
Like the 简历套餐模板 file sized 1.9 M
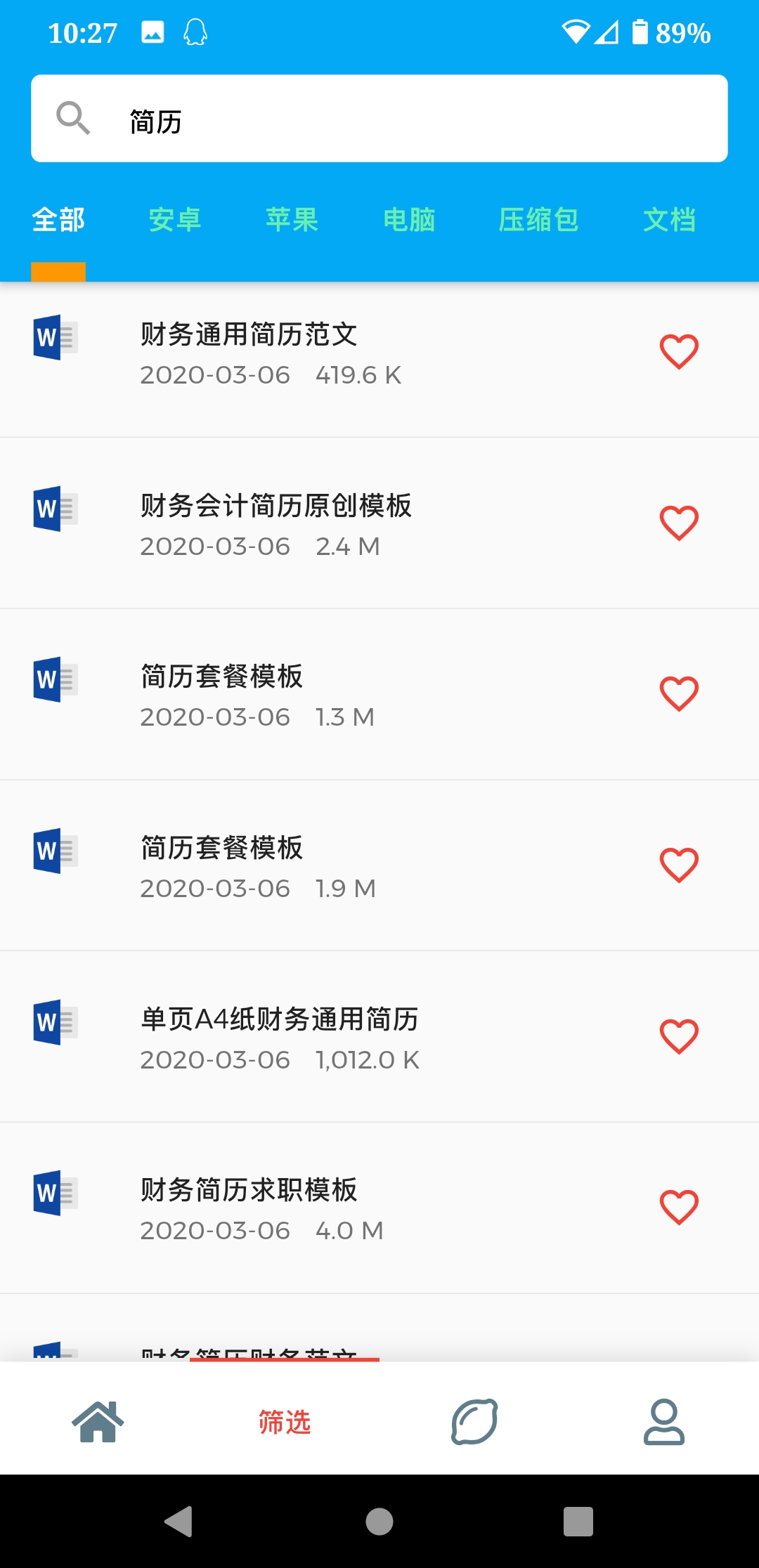pyautogui.click(x=679, y=865)
